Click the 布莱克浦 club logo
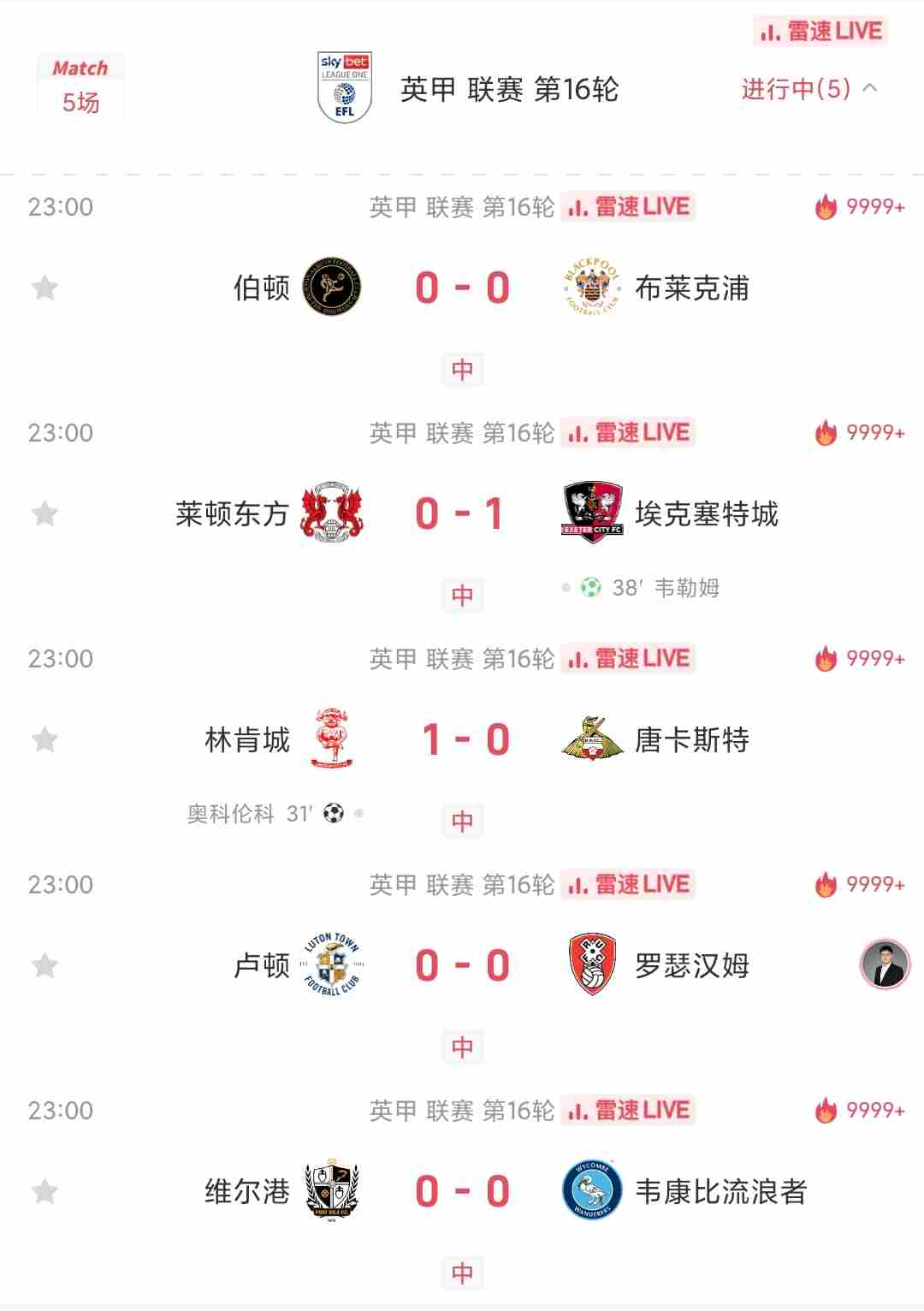The width and height of the screenshot is (924, 1311). pos(592,288)
